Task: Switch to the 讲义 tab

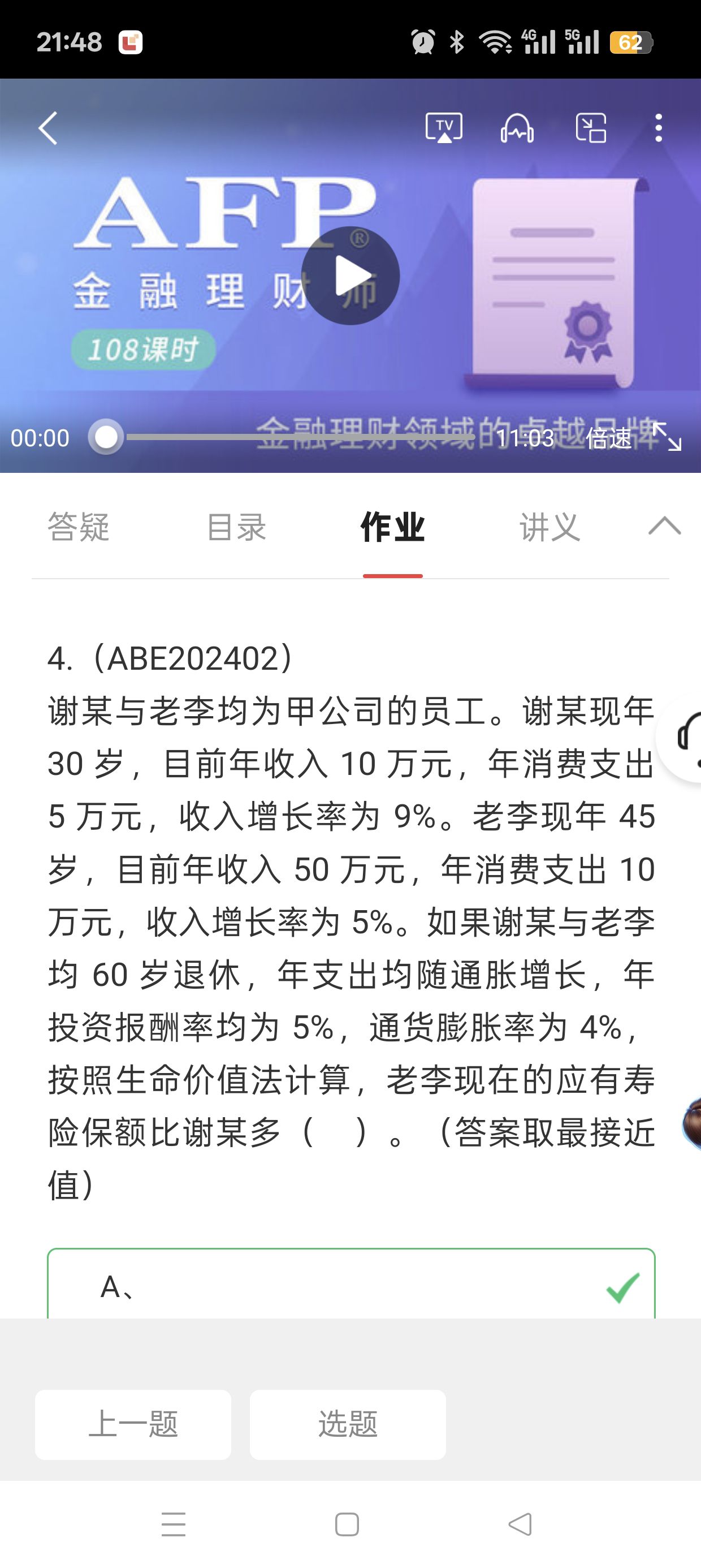Action: (x=549, y=527)
